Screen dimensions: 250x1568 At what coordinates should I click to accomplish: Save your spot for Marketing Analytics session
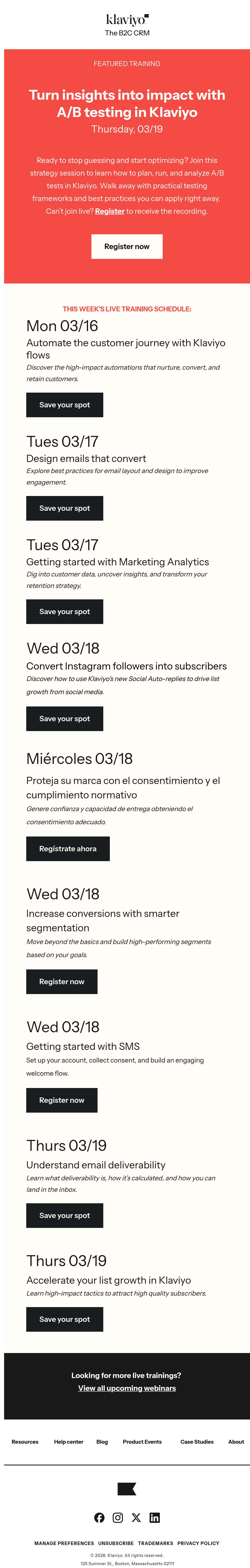click(65, 612)
